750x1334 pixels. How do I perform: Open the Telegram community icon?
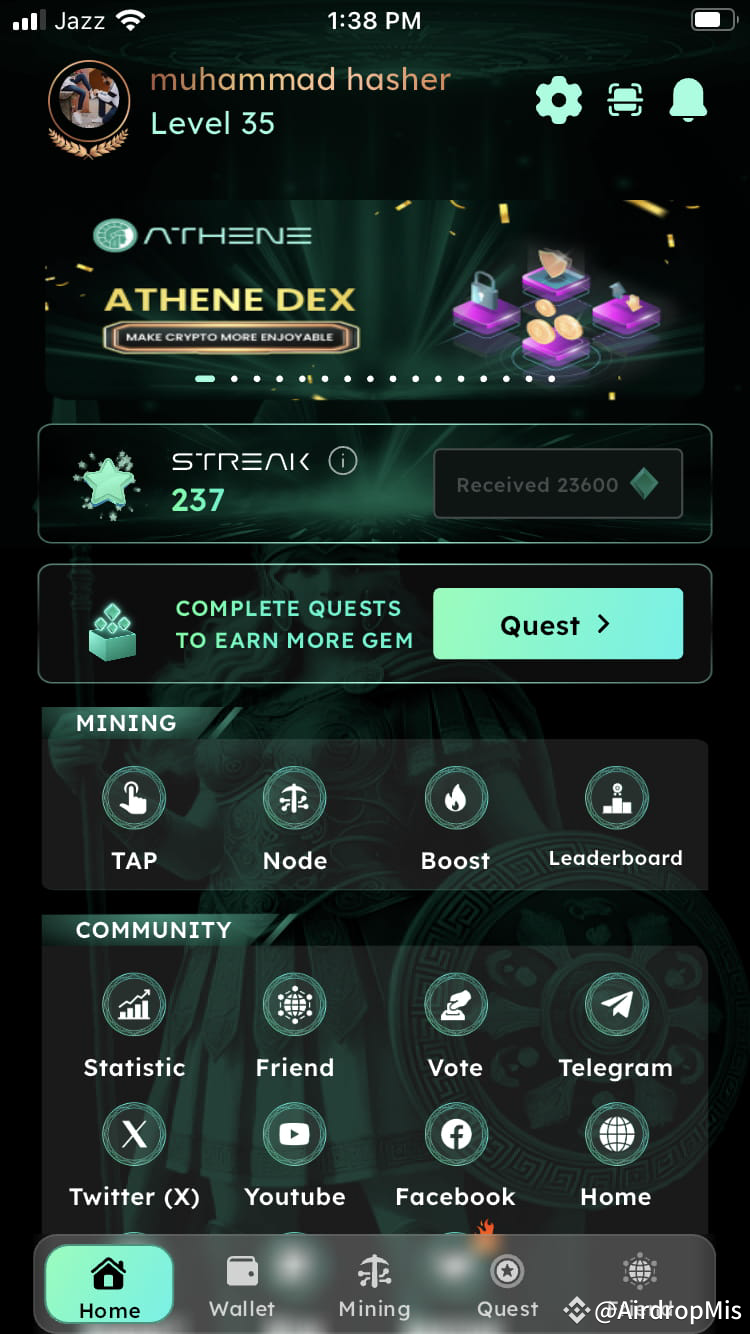point(616,1004)
